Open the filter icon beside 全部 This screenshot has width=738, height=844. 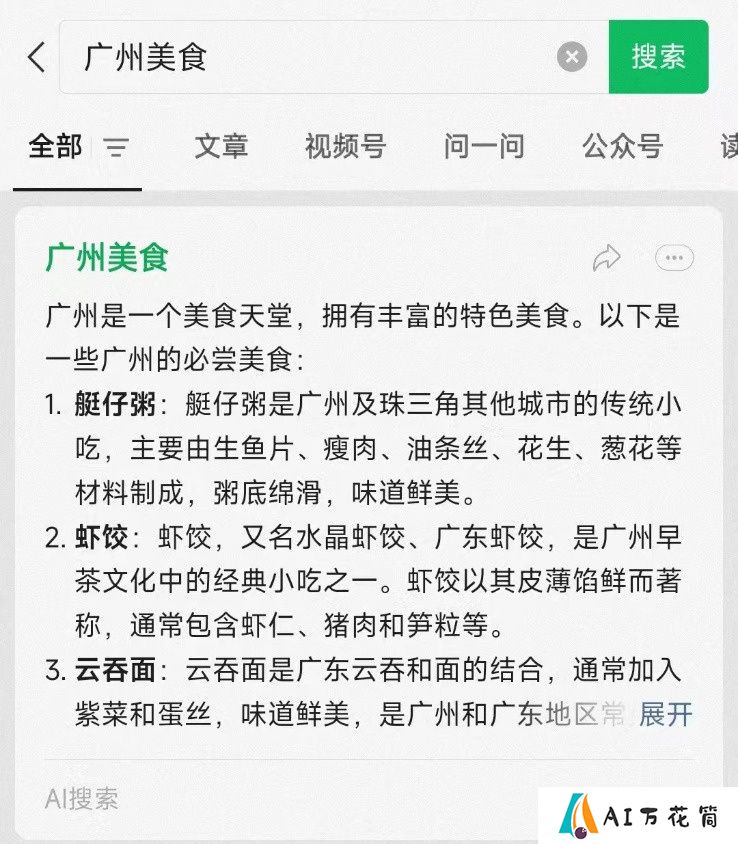117,149
